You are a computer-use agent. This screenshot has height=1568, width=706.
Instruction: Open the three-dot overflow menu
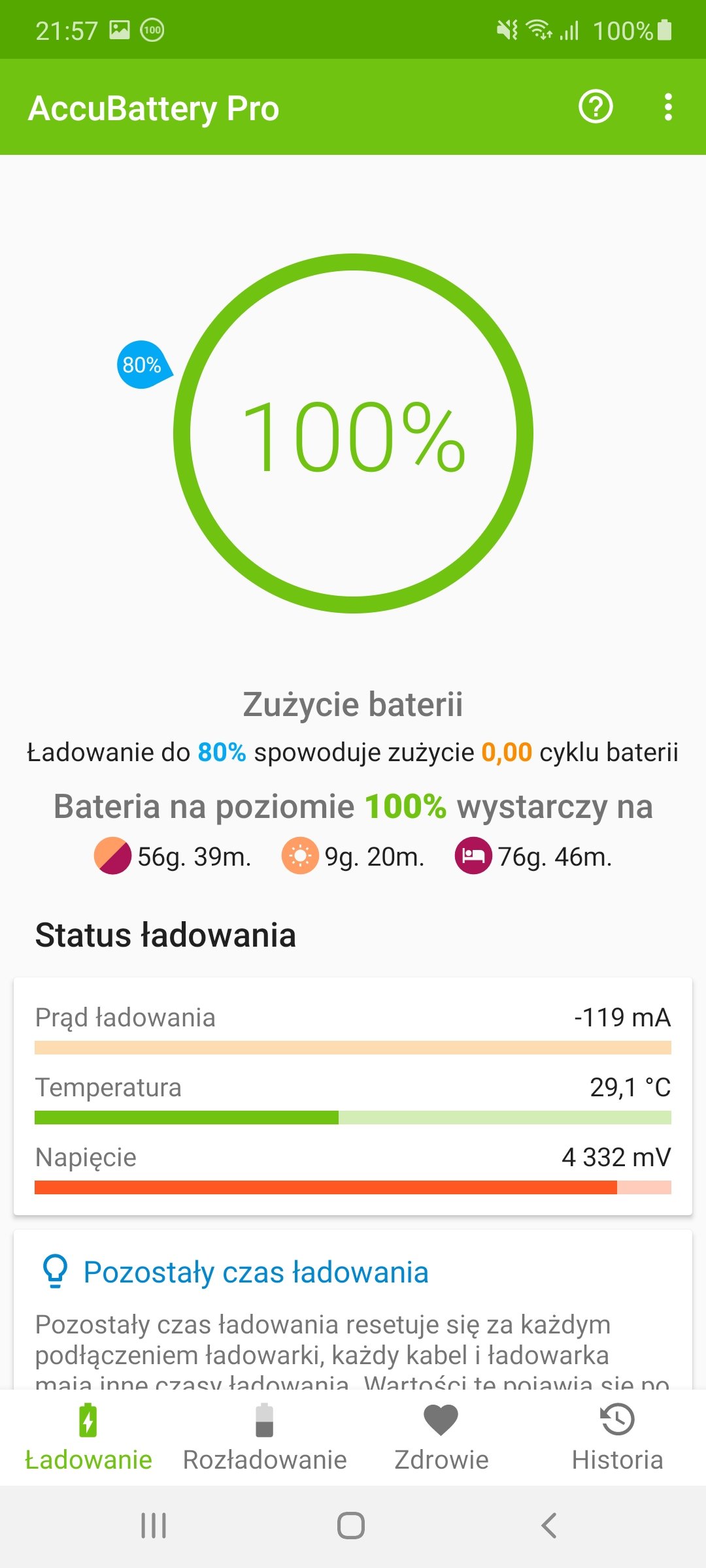(668, 107)
